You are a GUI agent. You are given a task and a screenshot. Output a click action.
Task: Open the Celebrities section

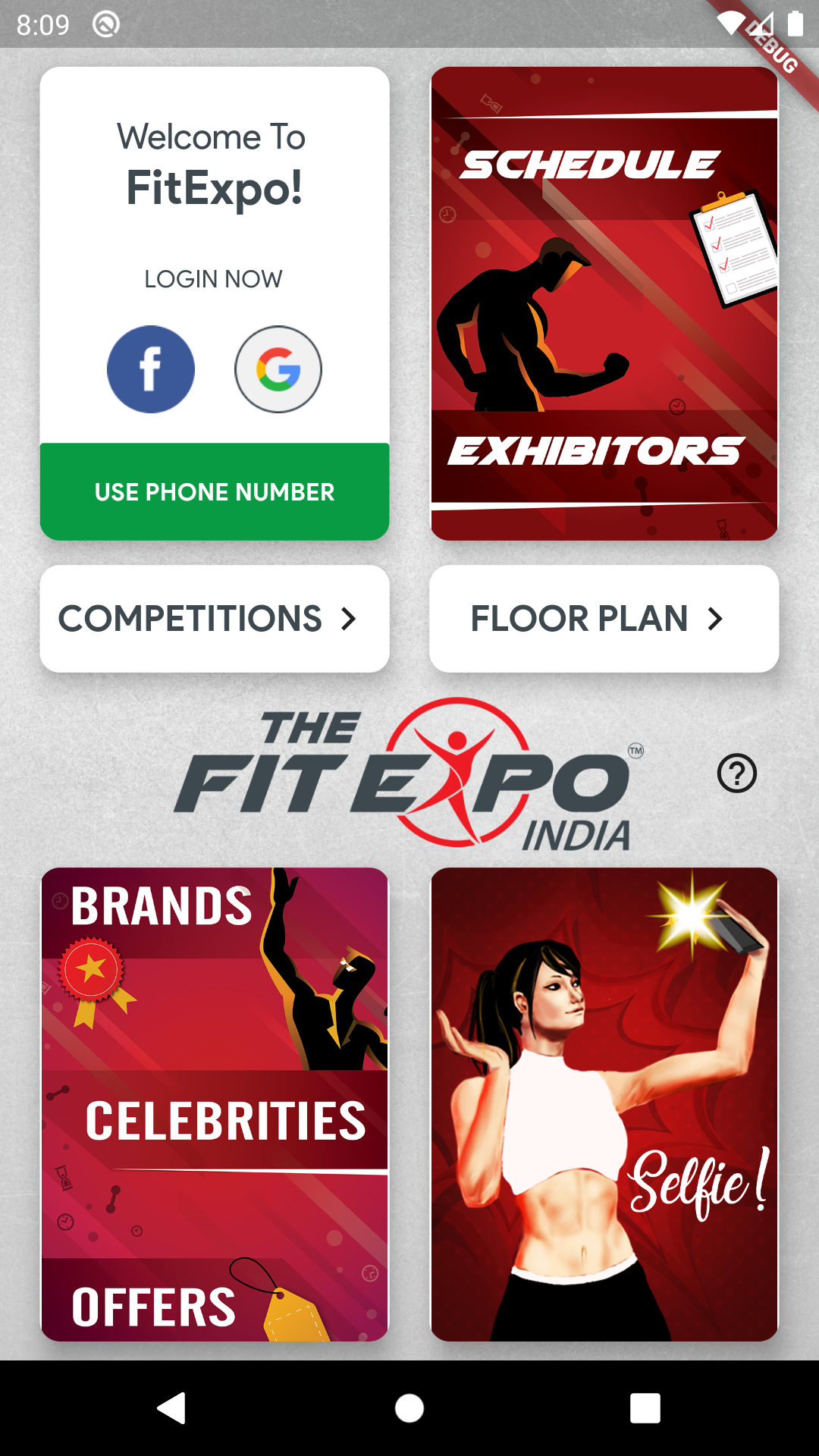pyautogui.click(x=225, y=1121)
